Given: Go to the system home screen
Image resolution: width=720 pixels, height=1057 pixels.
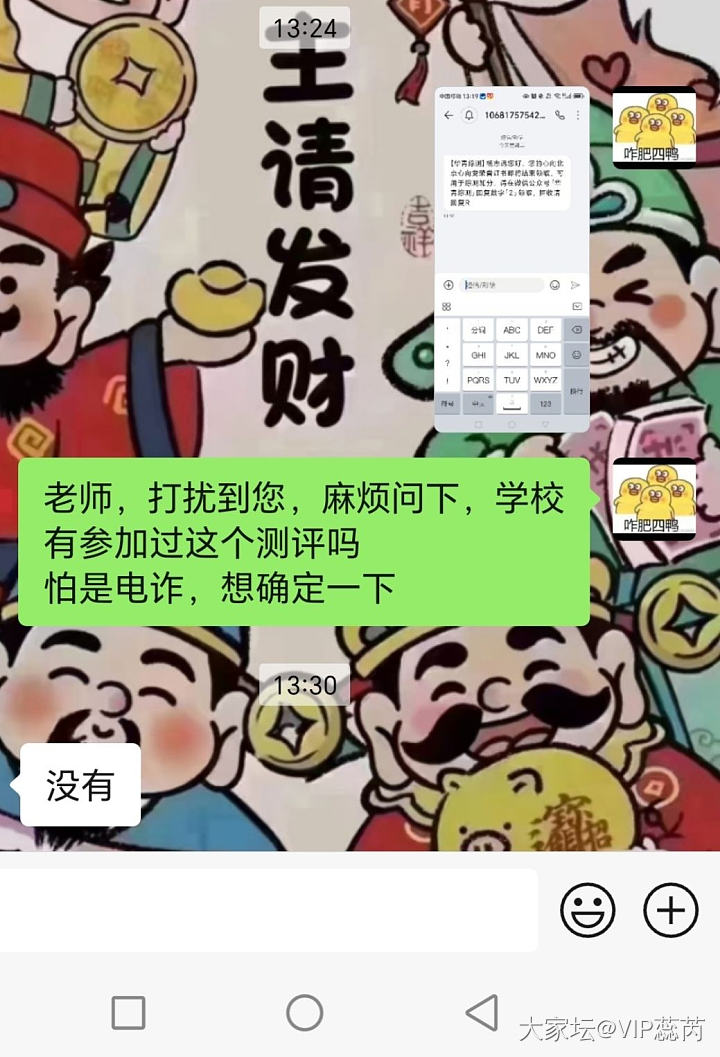Looking at the screenshot, I should point(305,1013).
